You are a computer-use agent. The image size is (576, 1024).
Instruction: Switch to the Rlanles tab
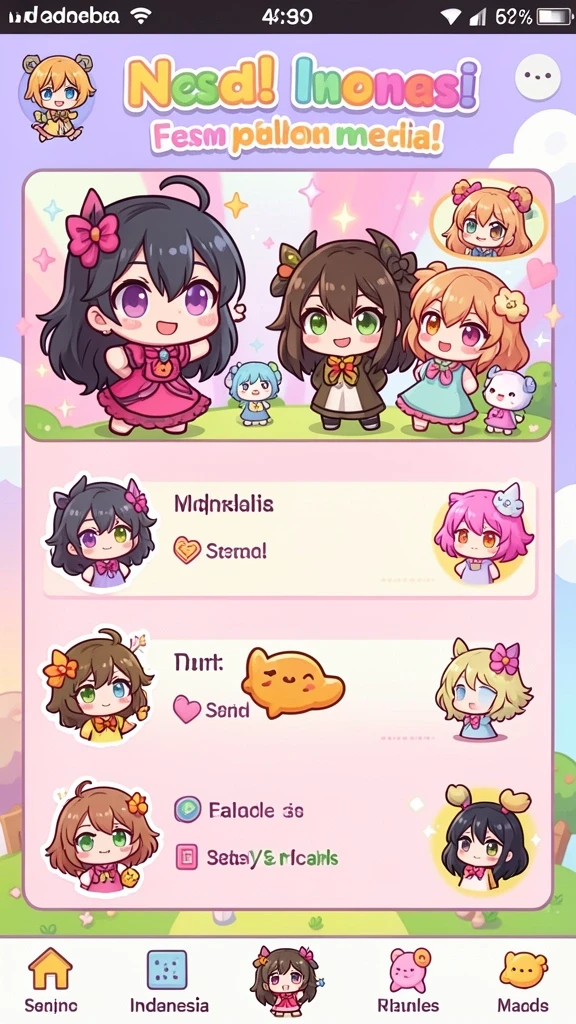tap(408, 979)
